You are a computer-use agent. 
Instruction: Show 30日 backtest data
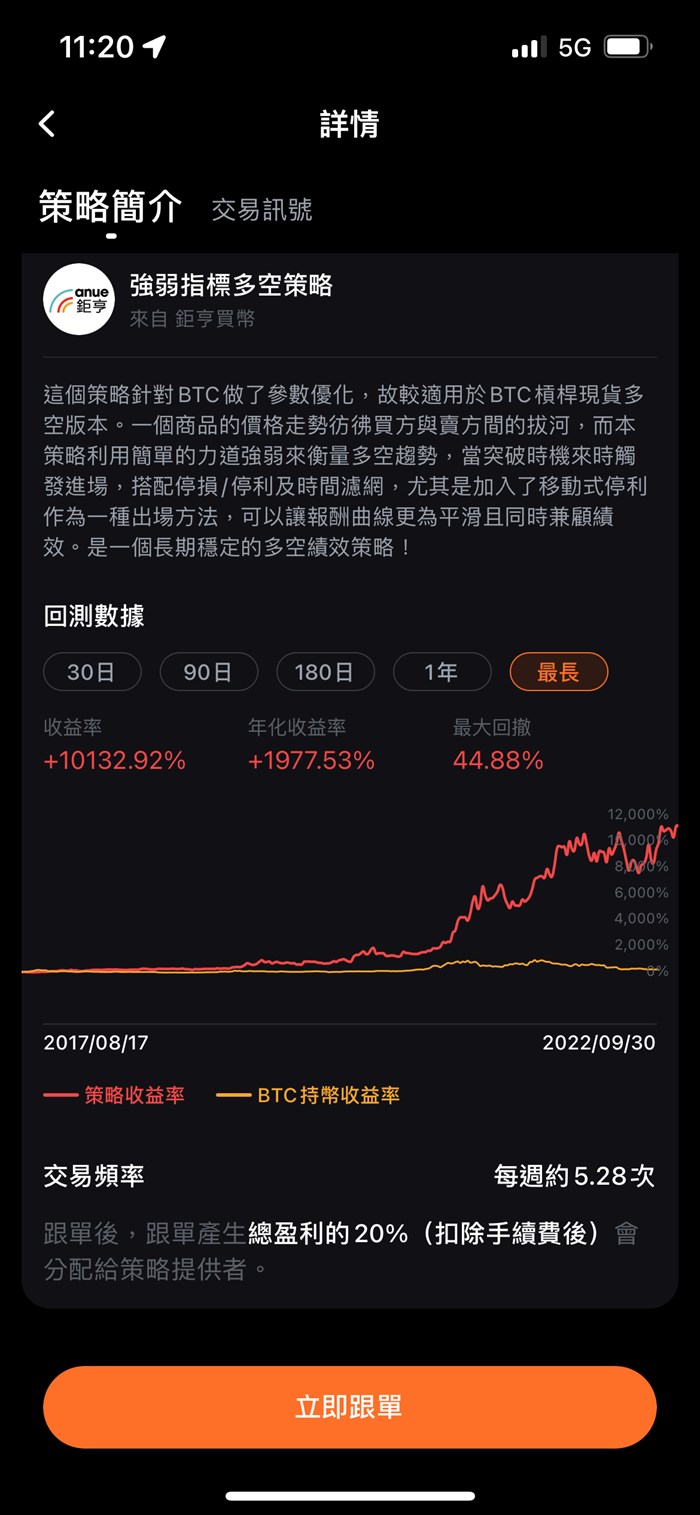pos(92,672)
